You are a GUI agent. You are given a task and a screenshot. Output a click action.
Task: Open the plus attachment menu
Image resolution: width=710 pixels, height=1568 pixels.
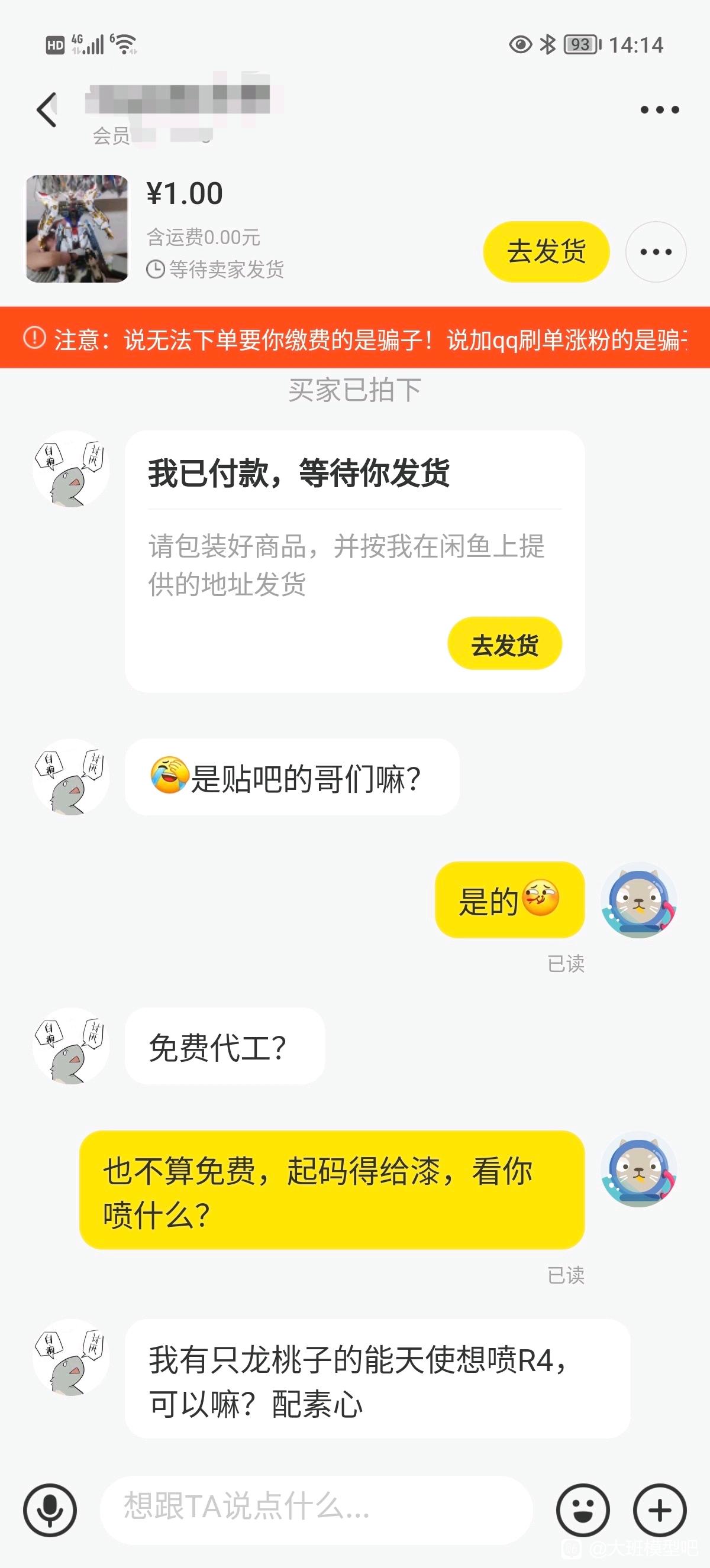point(660,1510)
